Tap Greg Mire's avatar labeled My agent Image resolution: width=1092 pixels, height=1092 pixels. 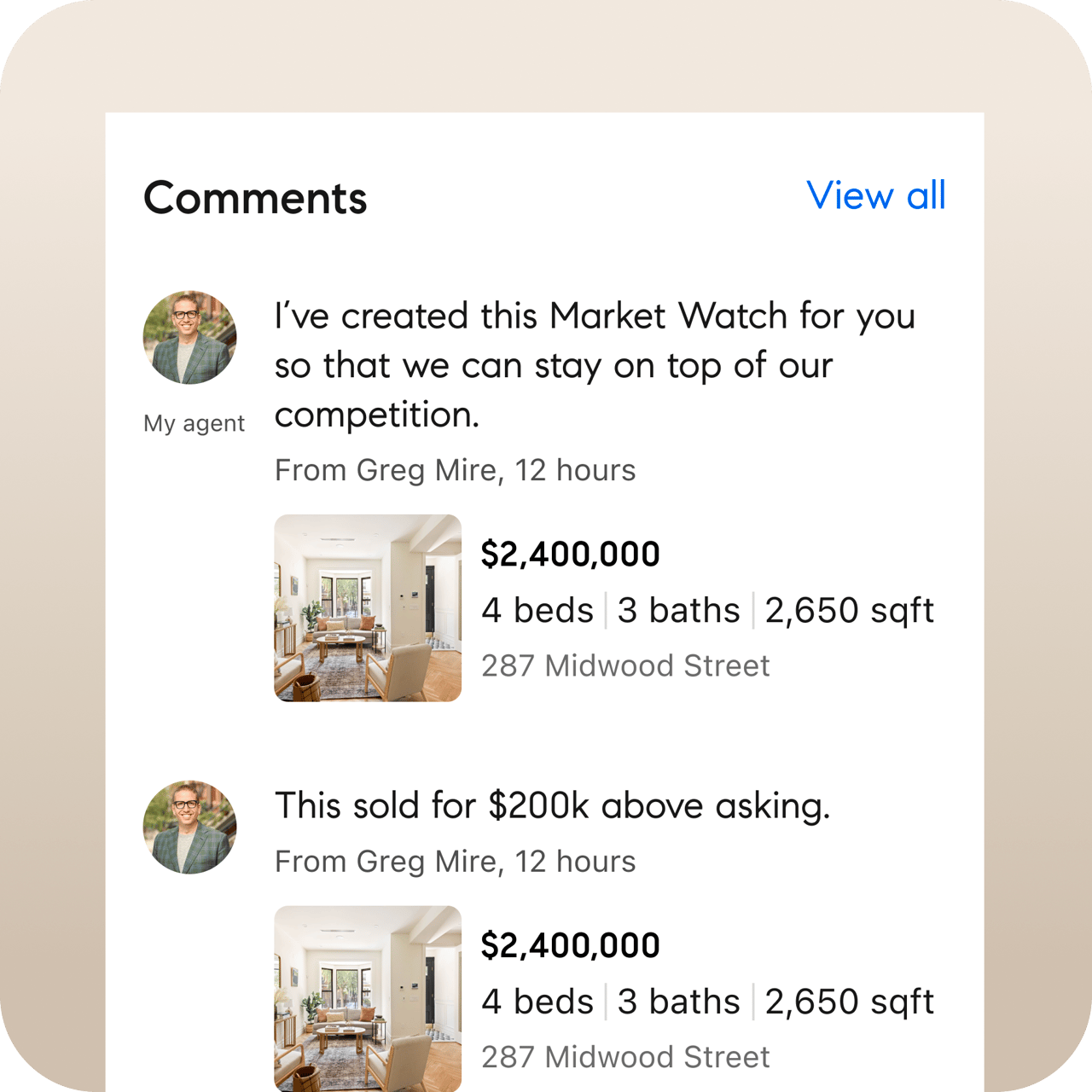pyautogui.click(x=189, y=338)
